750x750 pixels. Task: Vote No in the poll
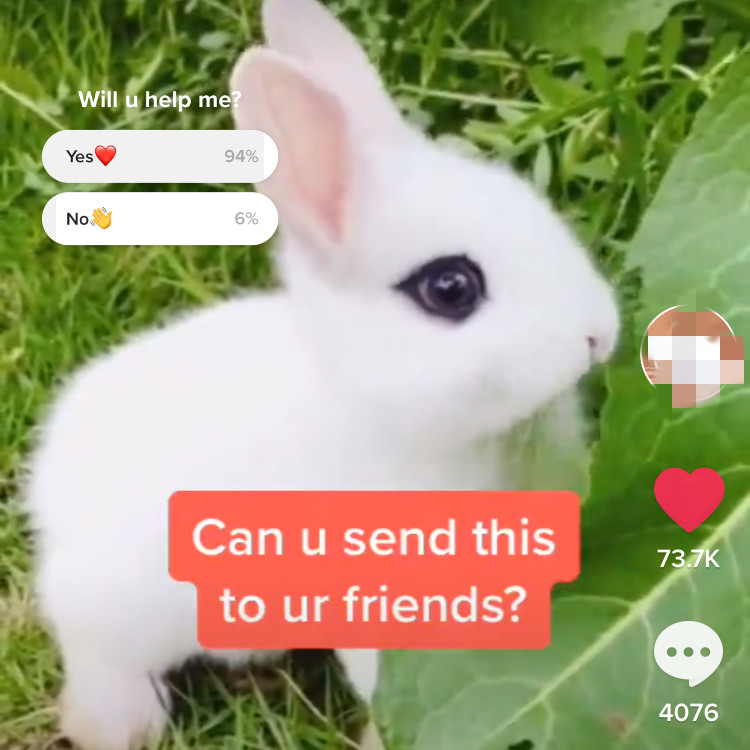coord(159,218)
